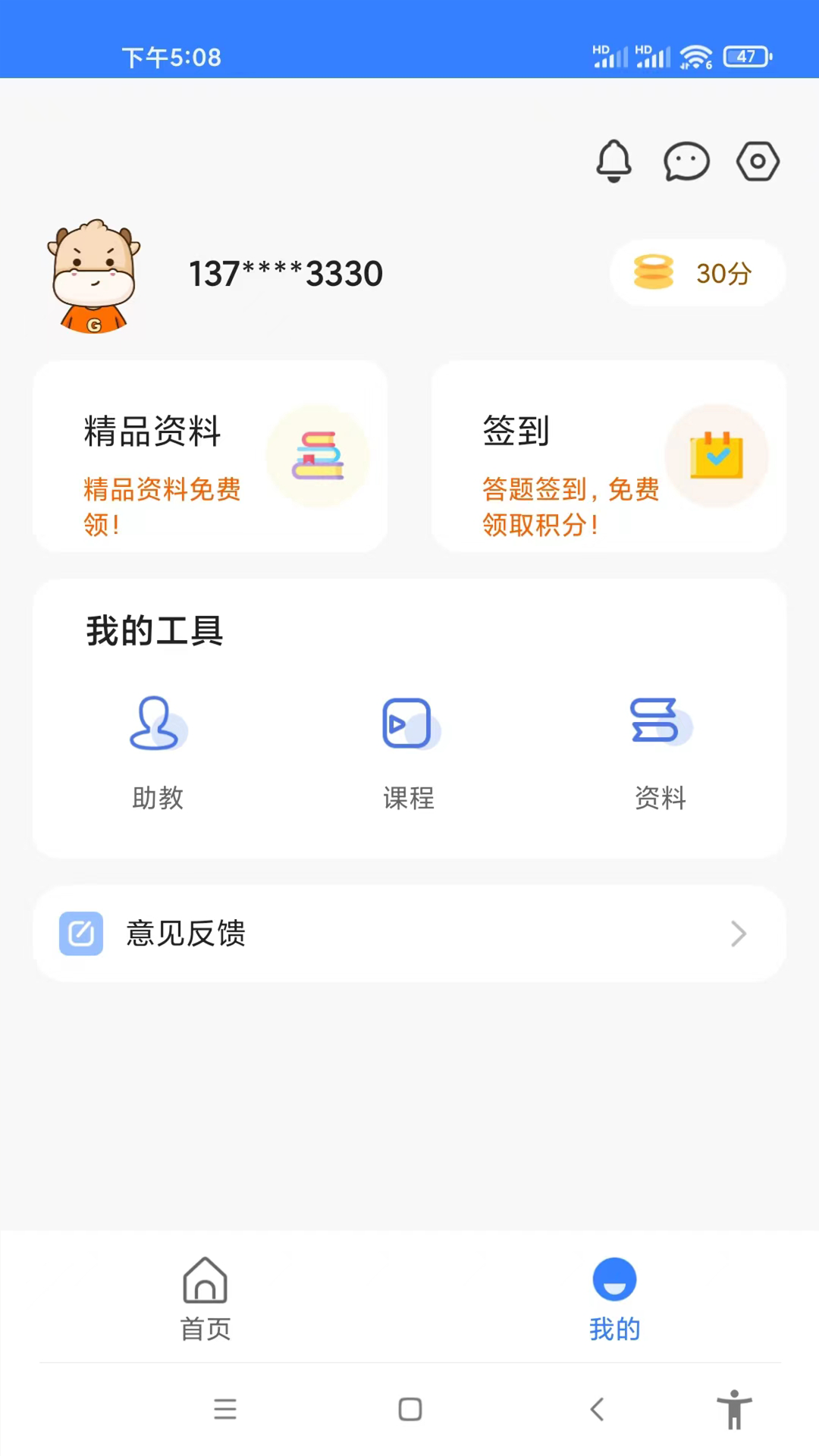Expand the 意见反馈 row chevron
Screen dimensions: 819x1456
[737, 934]
